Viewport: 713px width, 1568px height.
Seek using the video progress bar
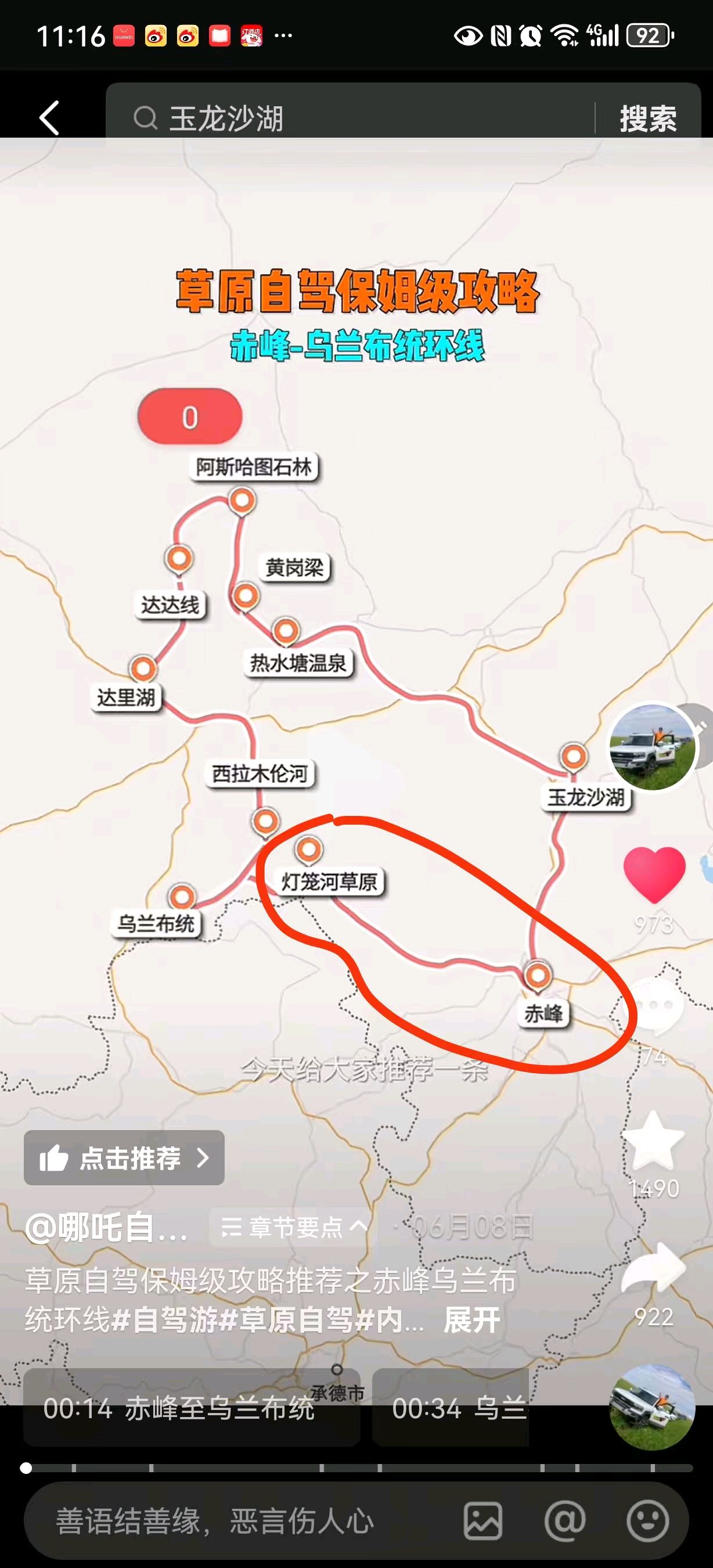pos(356,1468)
